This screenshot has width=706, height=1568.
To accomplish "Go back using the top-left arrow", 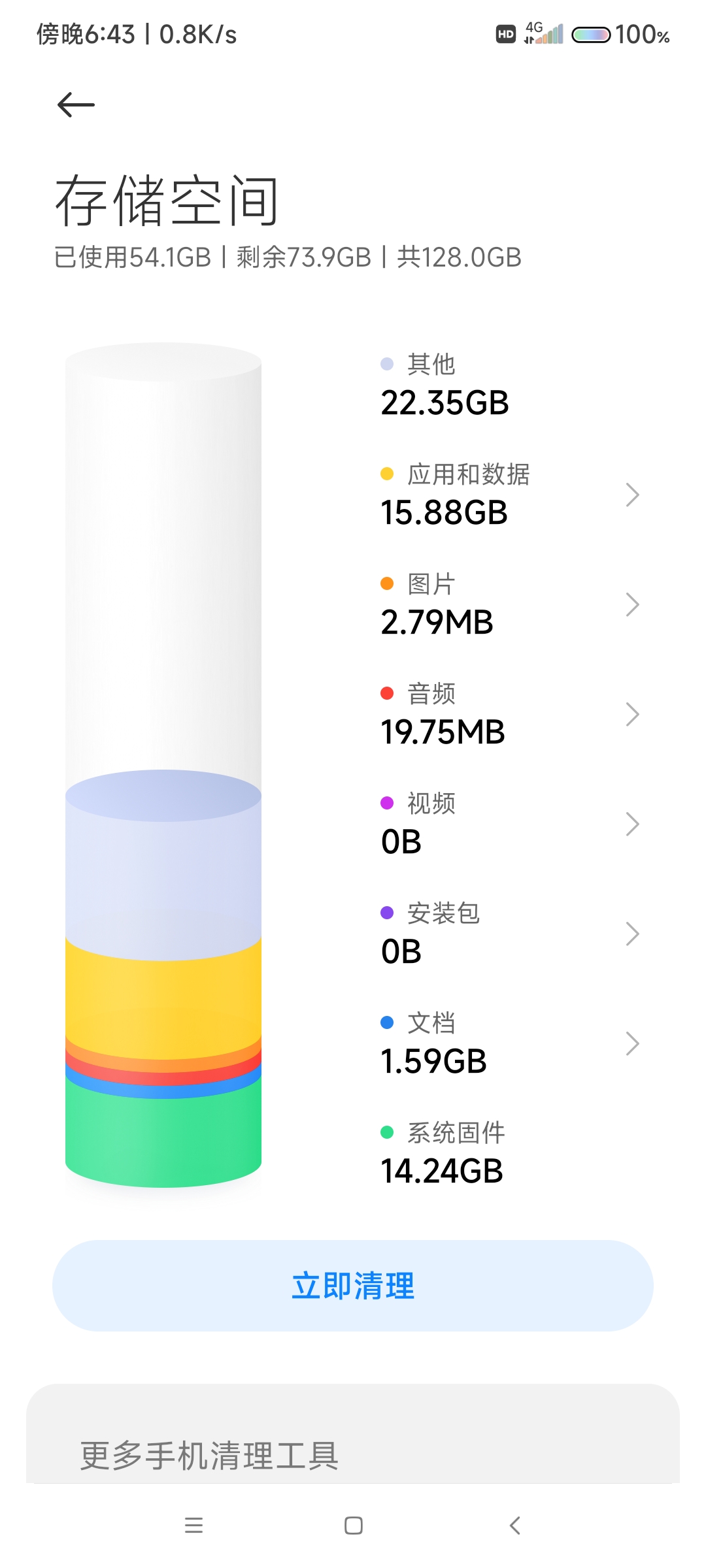I will (76, 105).
